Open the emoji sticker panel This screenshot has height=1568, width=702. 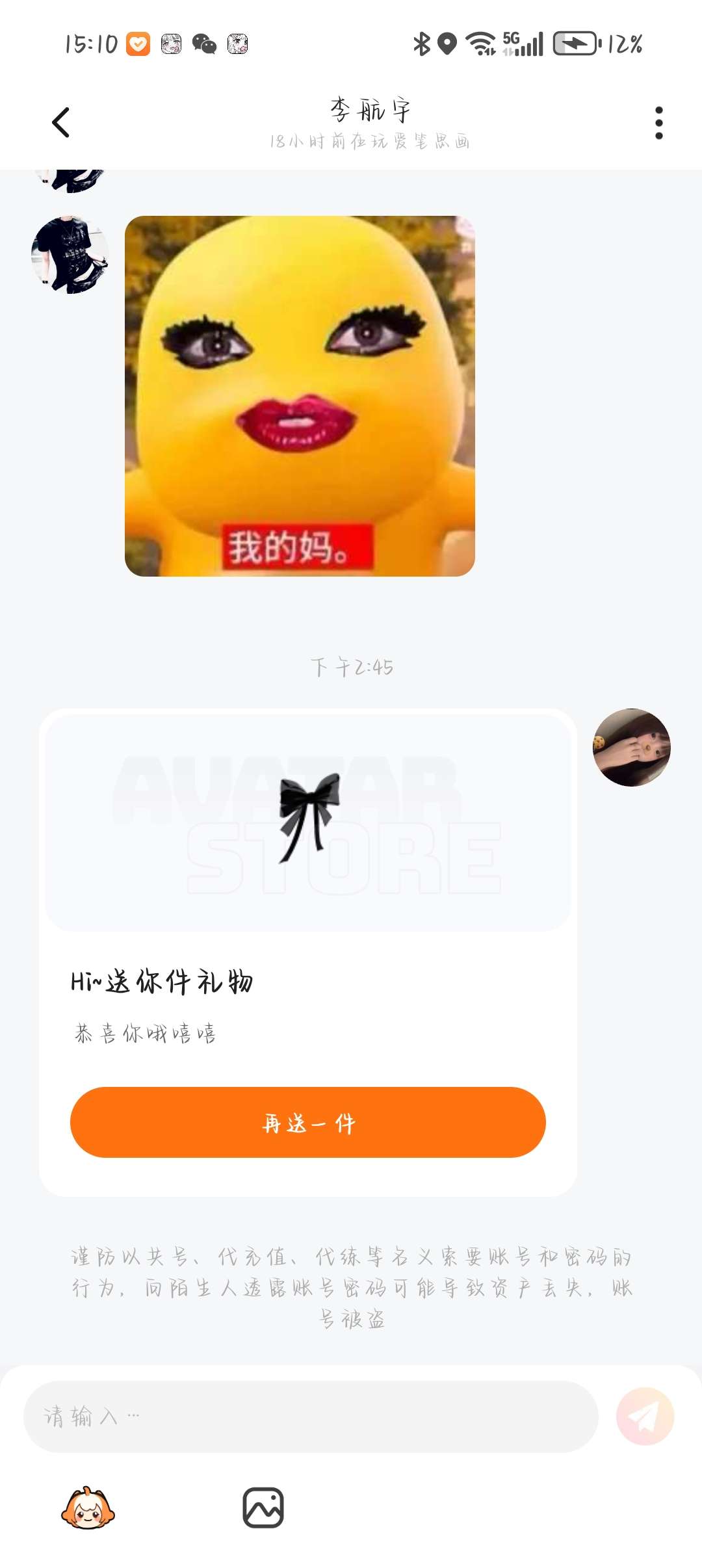[88, 1508]
